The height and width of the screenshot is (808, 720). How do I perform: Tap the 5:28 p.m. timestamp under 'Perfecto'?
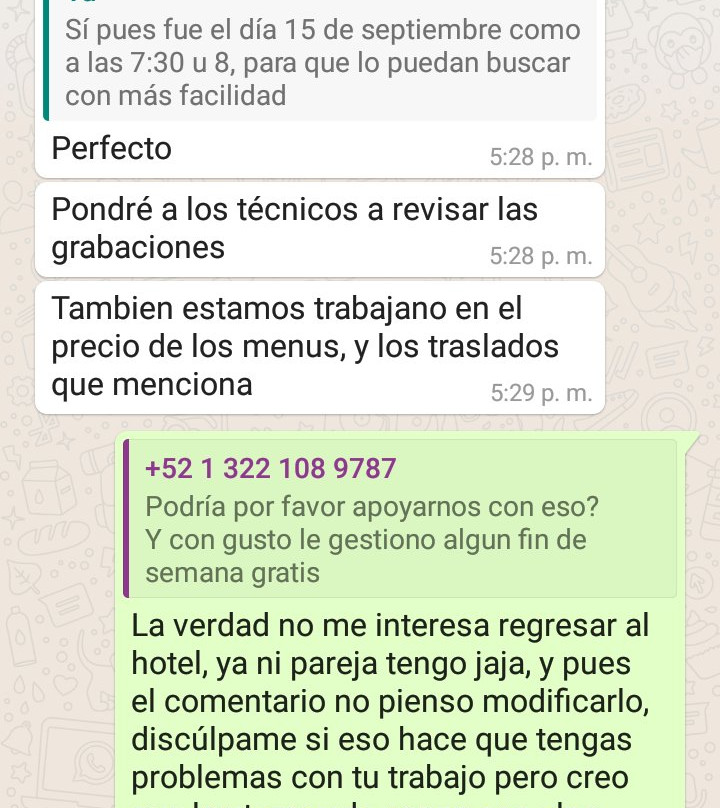pos(541,157)
